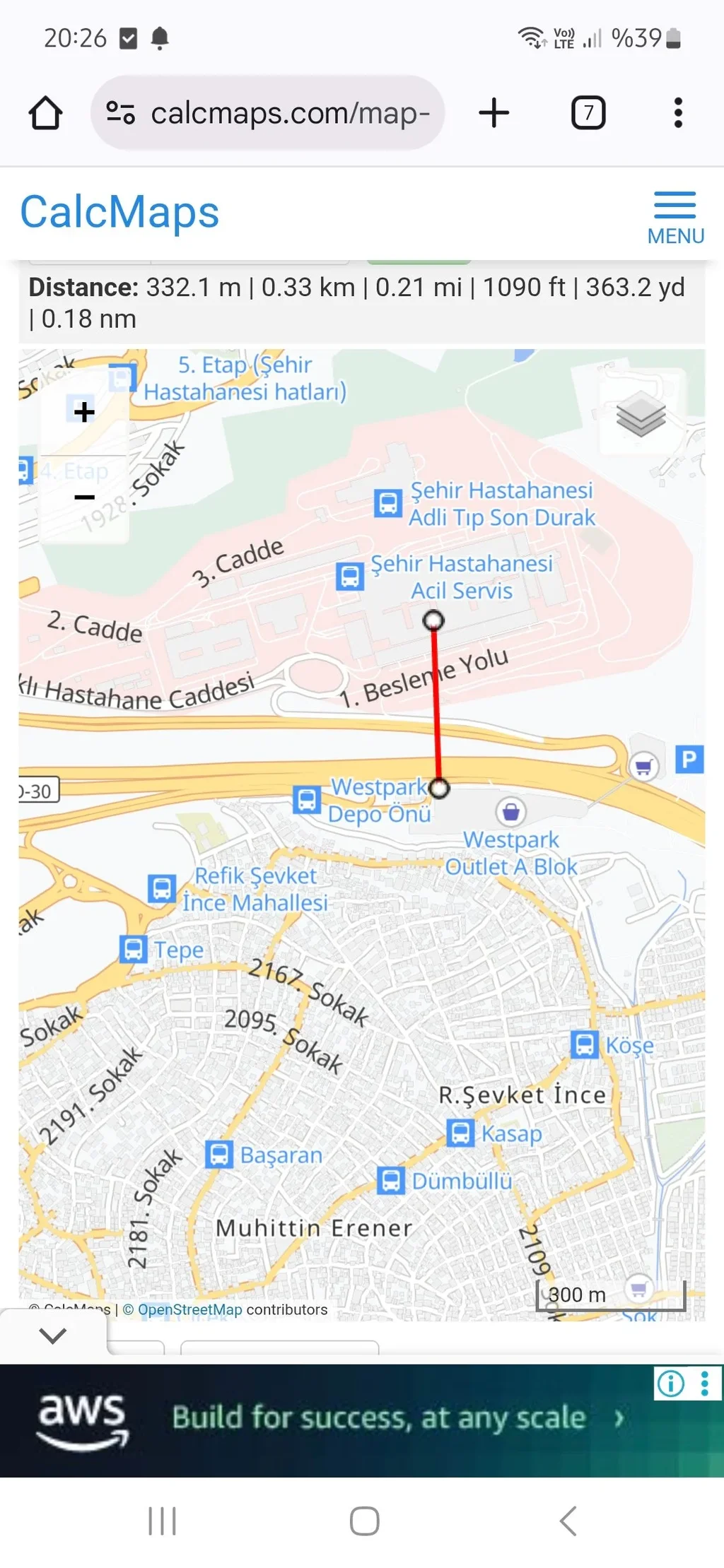View ad info icon
724x1568 pixels.
click(x=670, y=1383)
